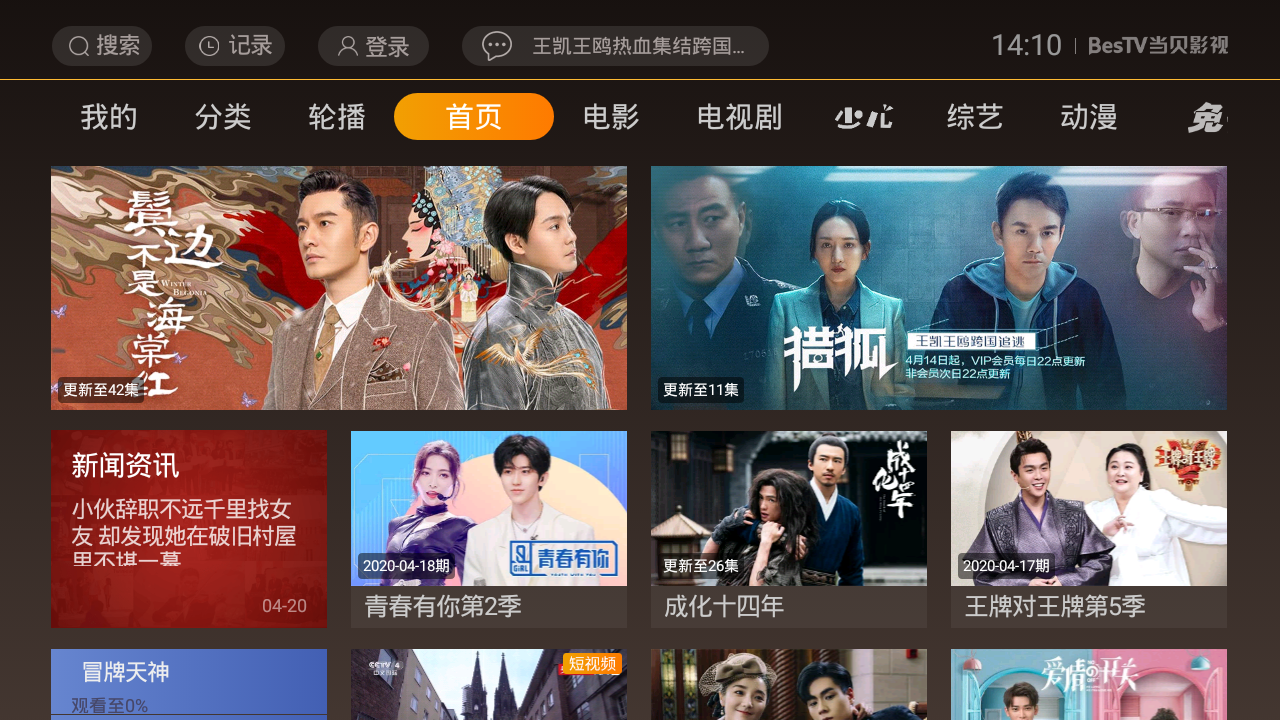Open the 搜索 search button
This screenshot has width=1280, height=720.
pos(102,46)
